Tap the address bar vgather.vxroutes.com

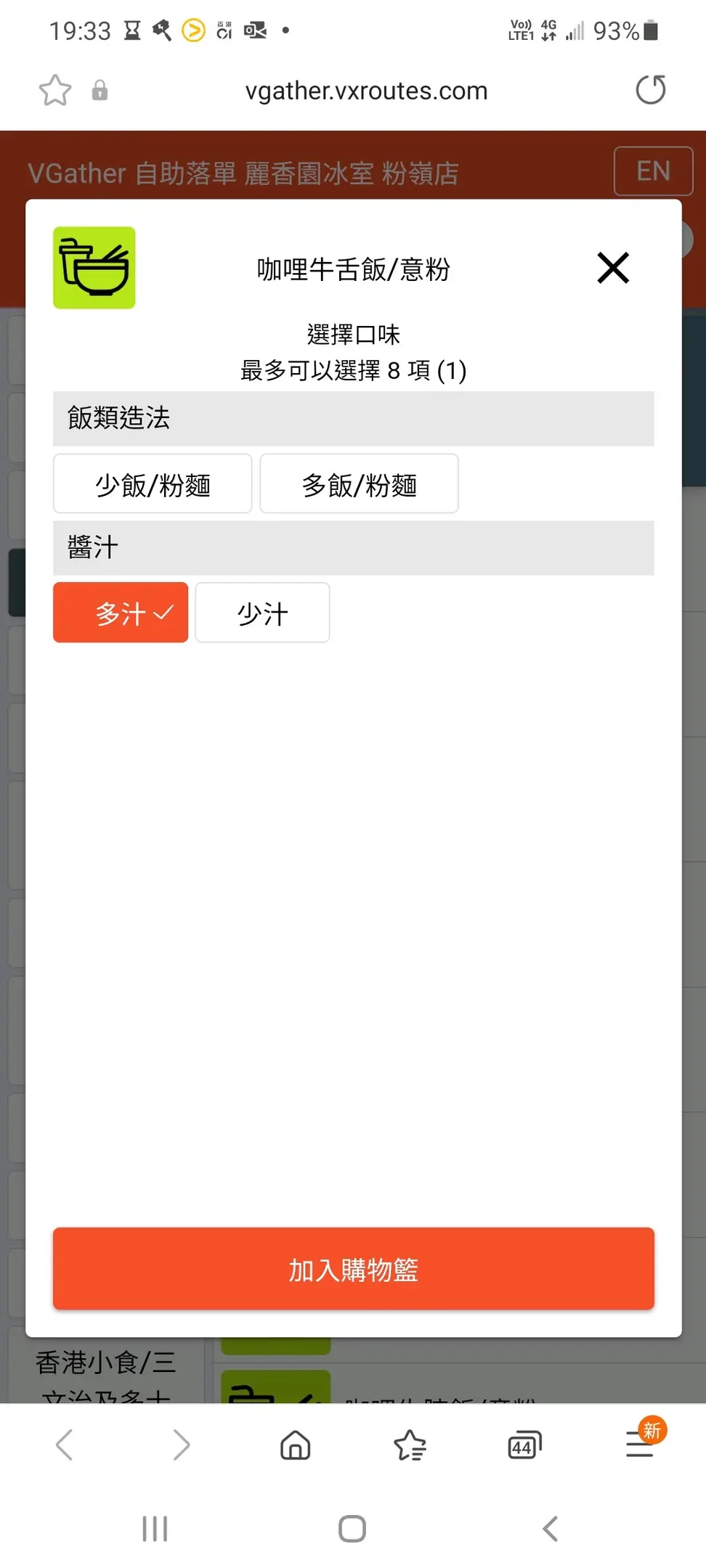(x=366, y=91)
